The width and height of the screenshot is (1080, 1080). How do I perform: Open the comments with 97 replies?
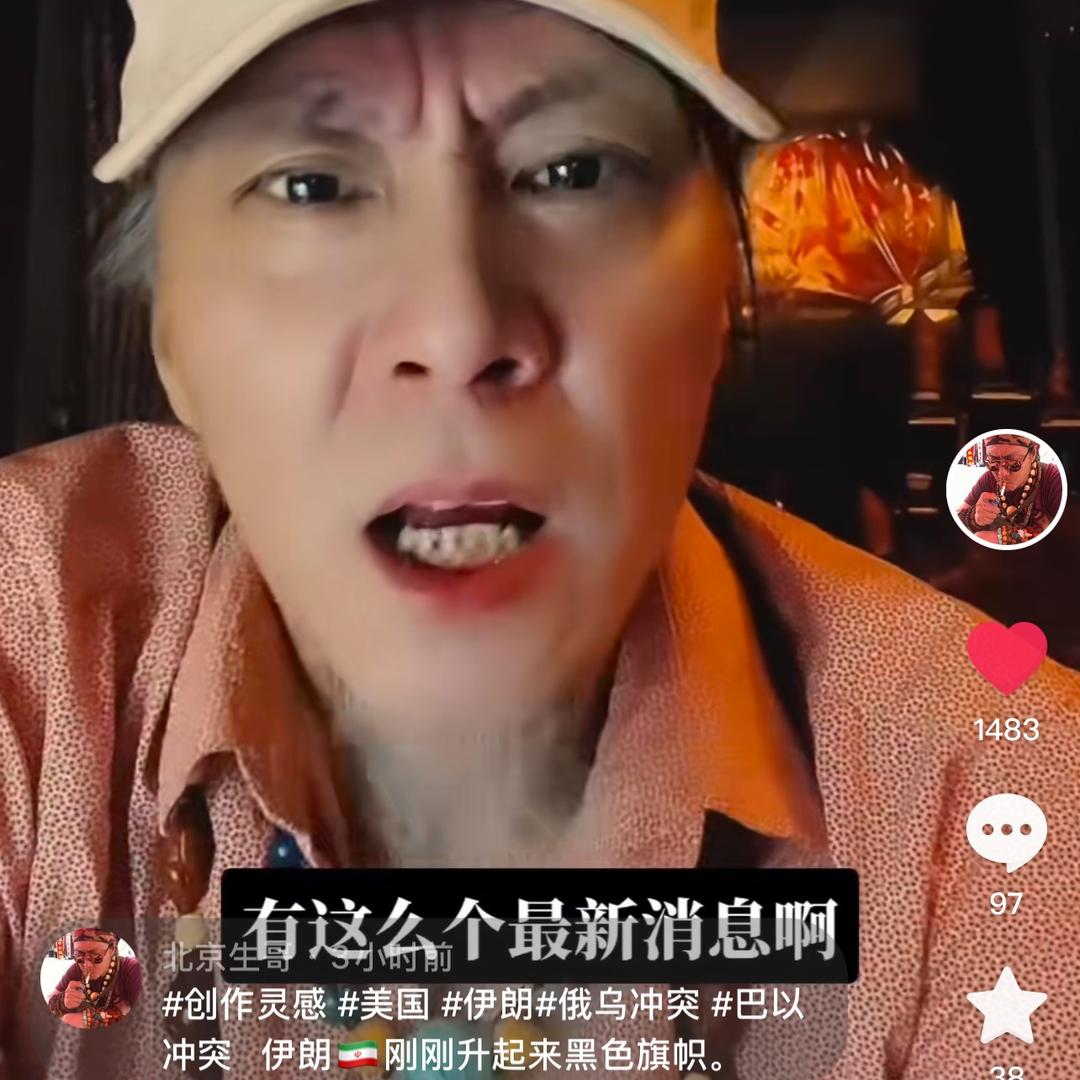(x=1006, y=832)
